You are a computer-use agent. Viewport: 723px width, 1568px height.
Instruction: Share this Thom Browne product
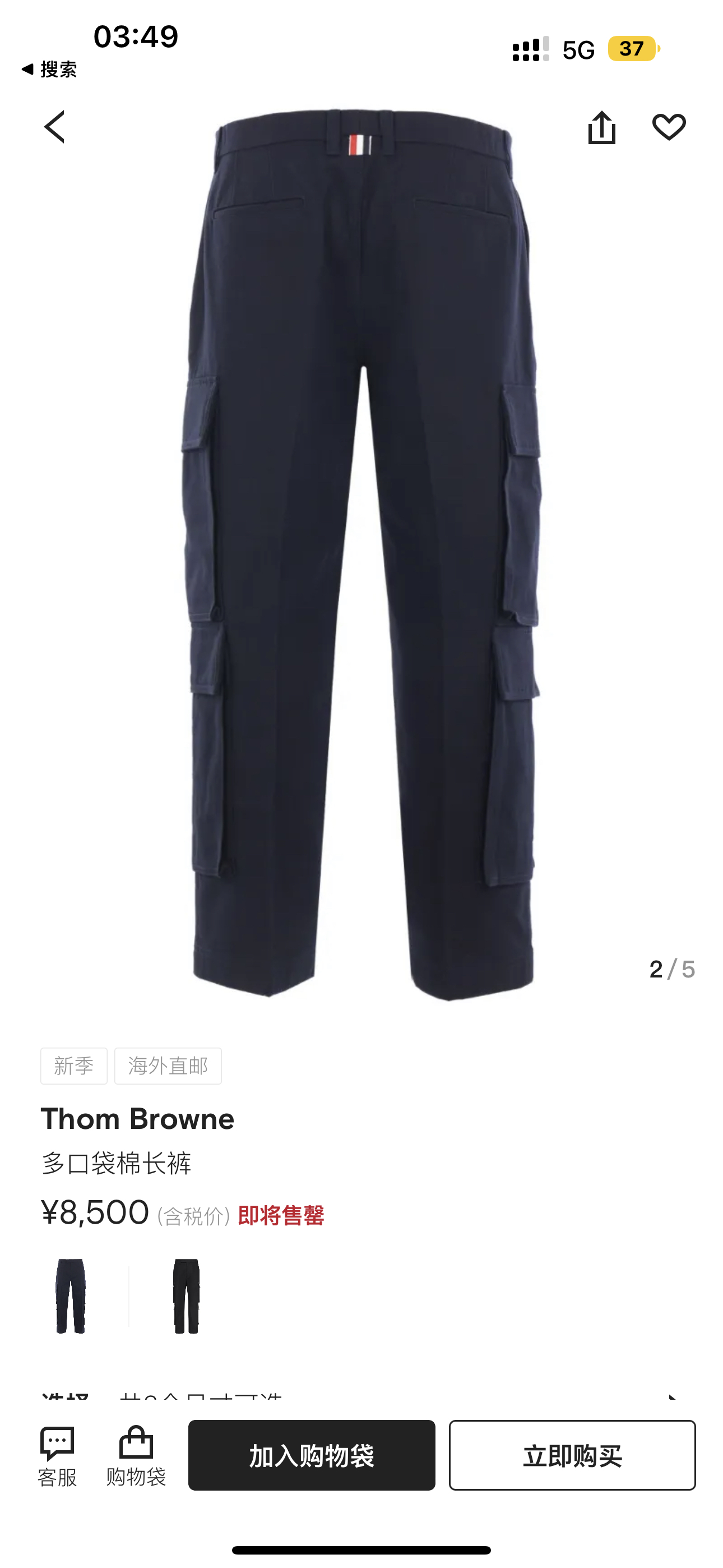pos(601,127)
